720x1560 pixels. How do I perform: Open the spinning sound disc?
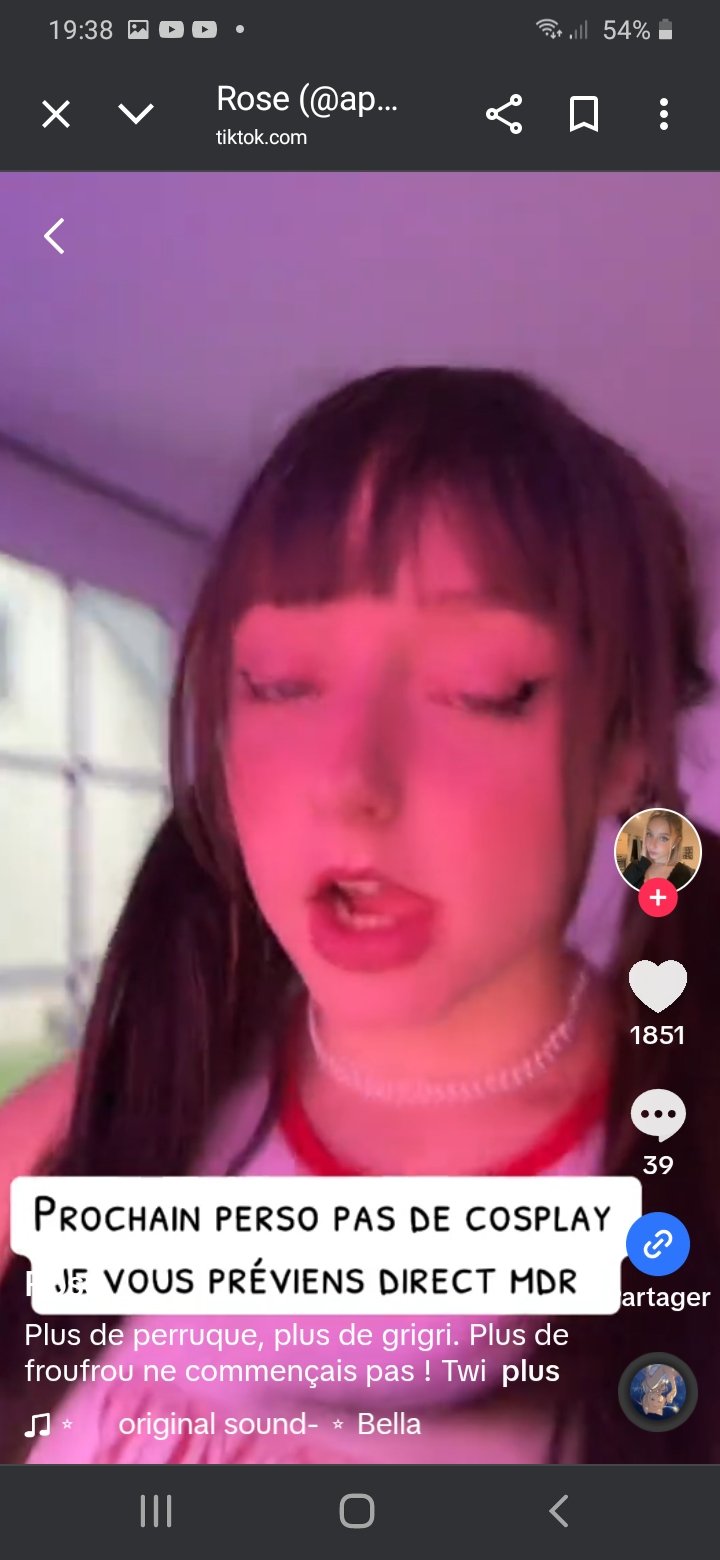(x=657, y=1391)
